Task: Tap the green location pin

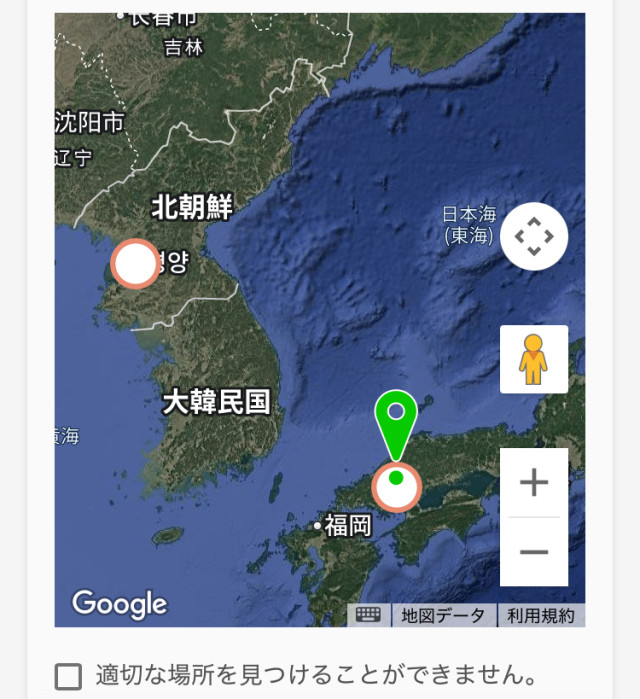Action: (x=396, y=420)
